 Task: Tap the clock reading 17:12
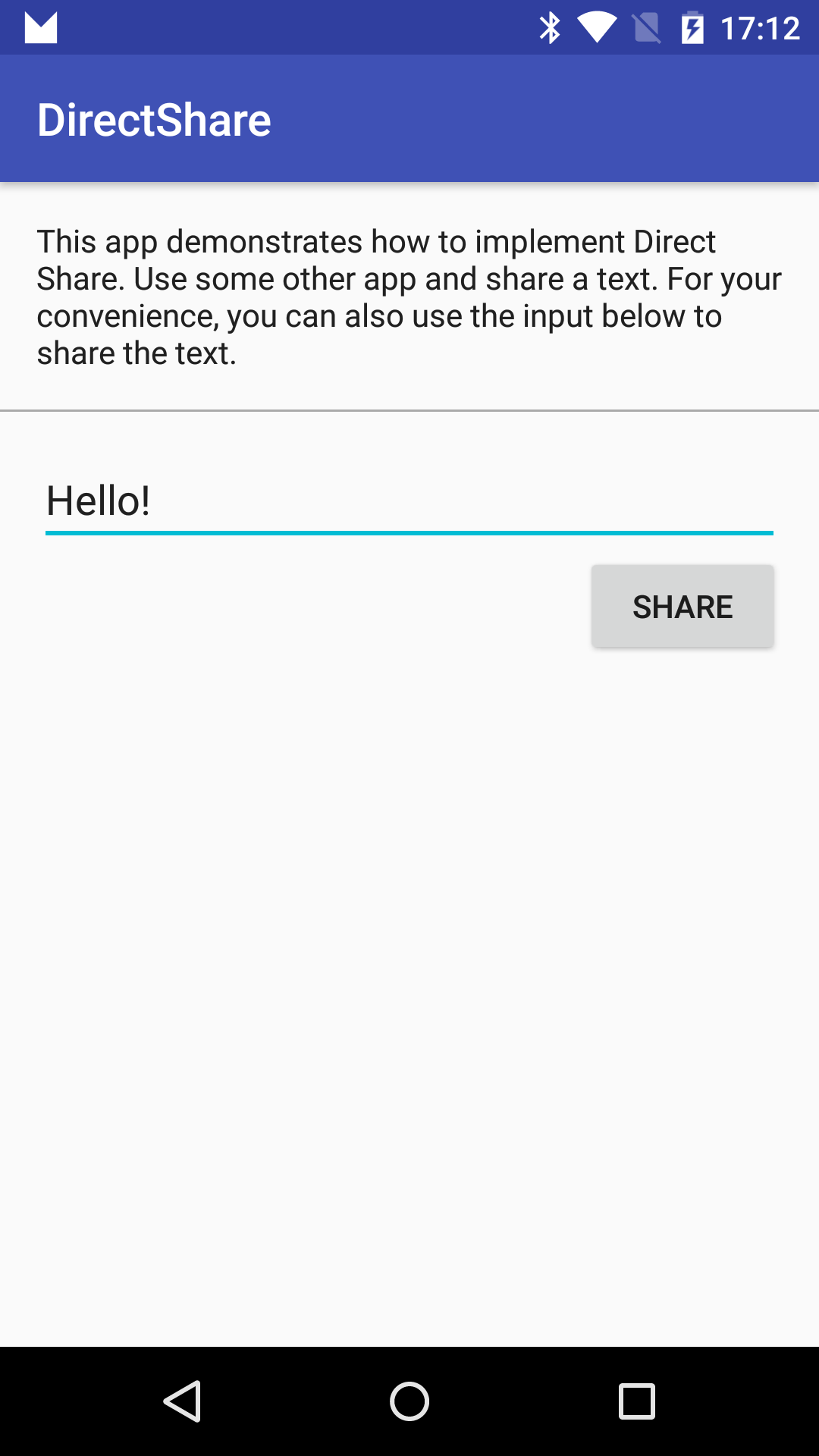pos(761,27)
